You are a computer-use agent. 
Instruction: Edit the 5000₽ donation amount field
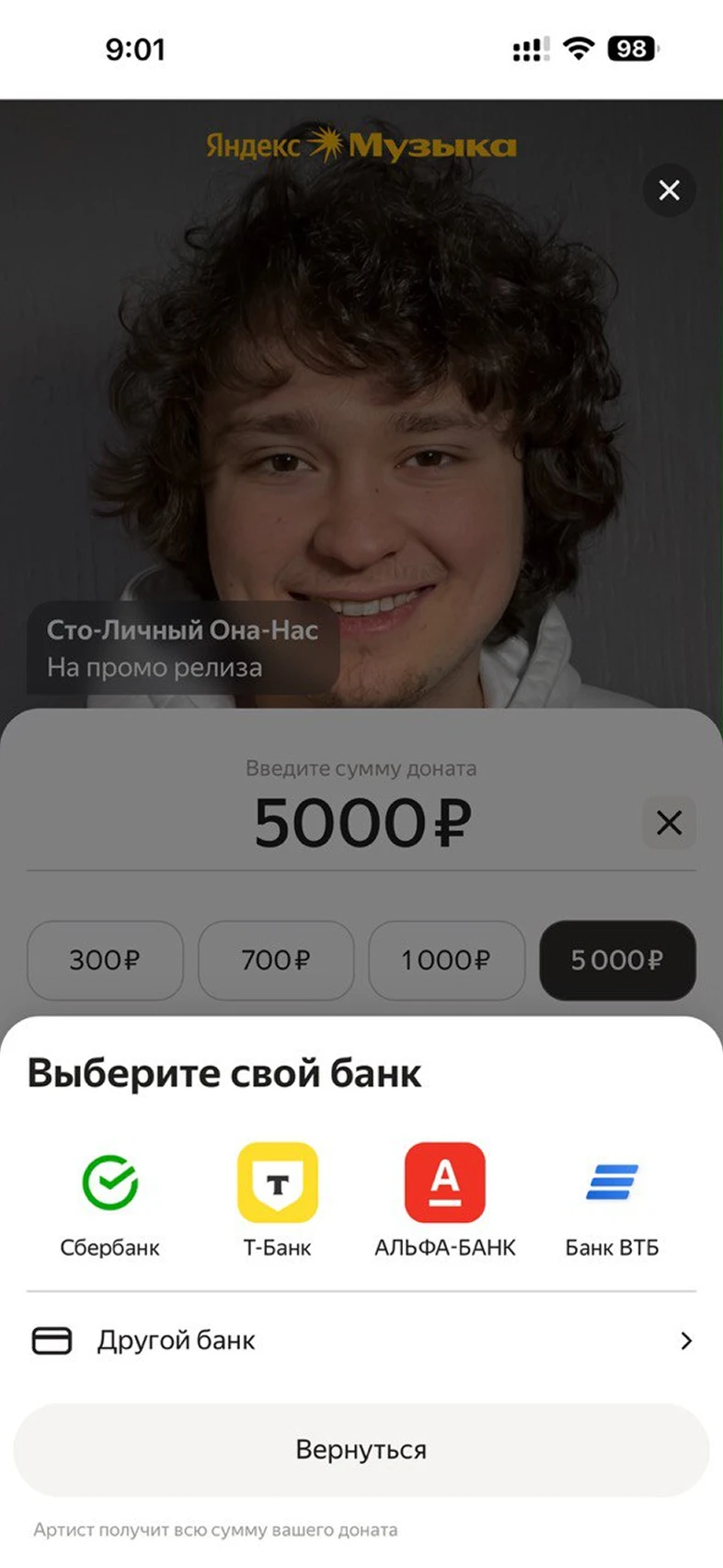pyautogui.click(x=361, y=823)
